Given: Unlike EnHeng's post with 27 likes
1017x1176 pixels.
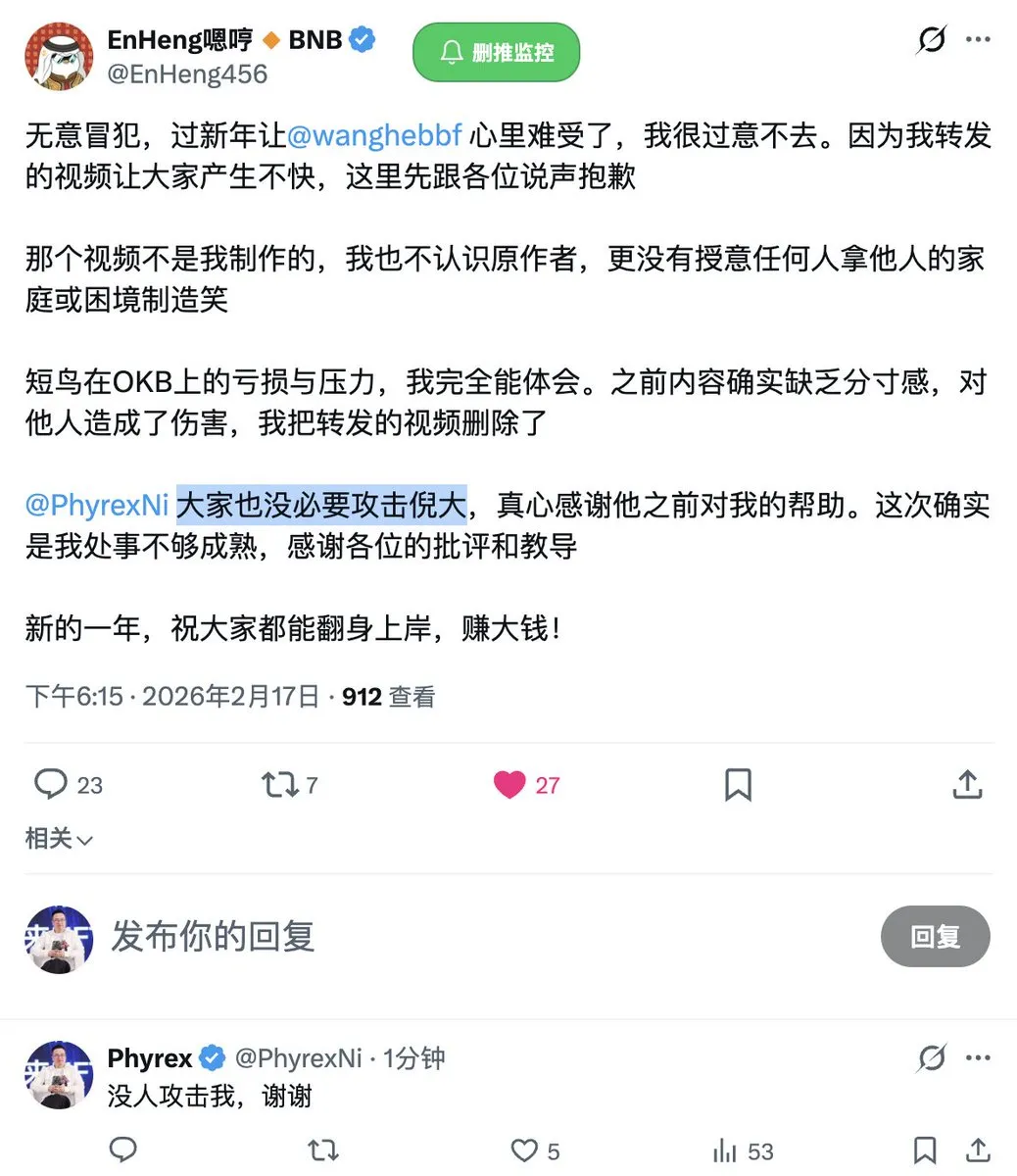Looking at the screenshot, I should point(509,784).
